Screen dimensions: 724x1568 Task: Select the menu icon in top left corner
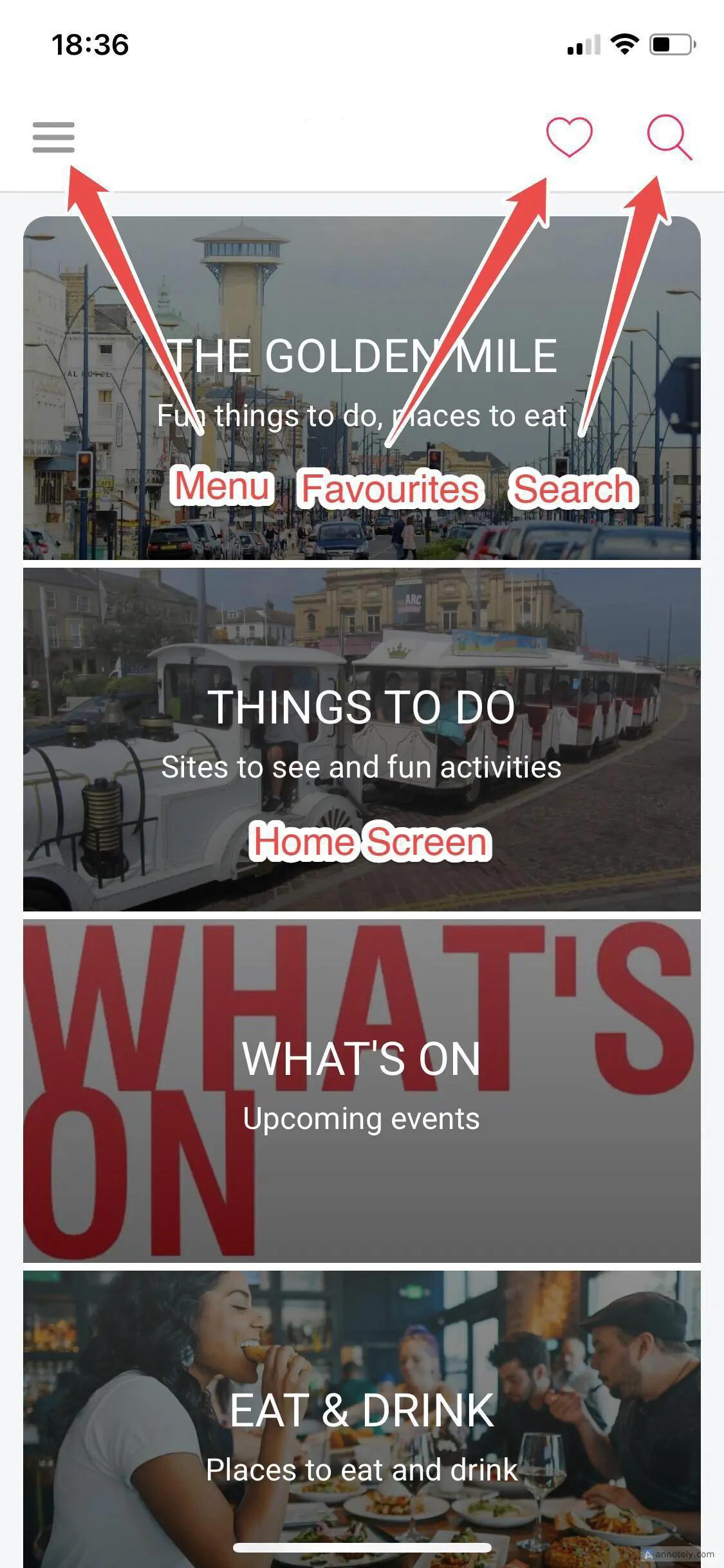[54, 137]
